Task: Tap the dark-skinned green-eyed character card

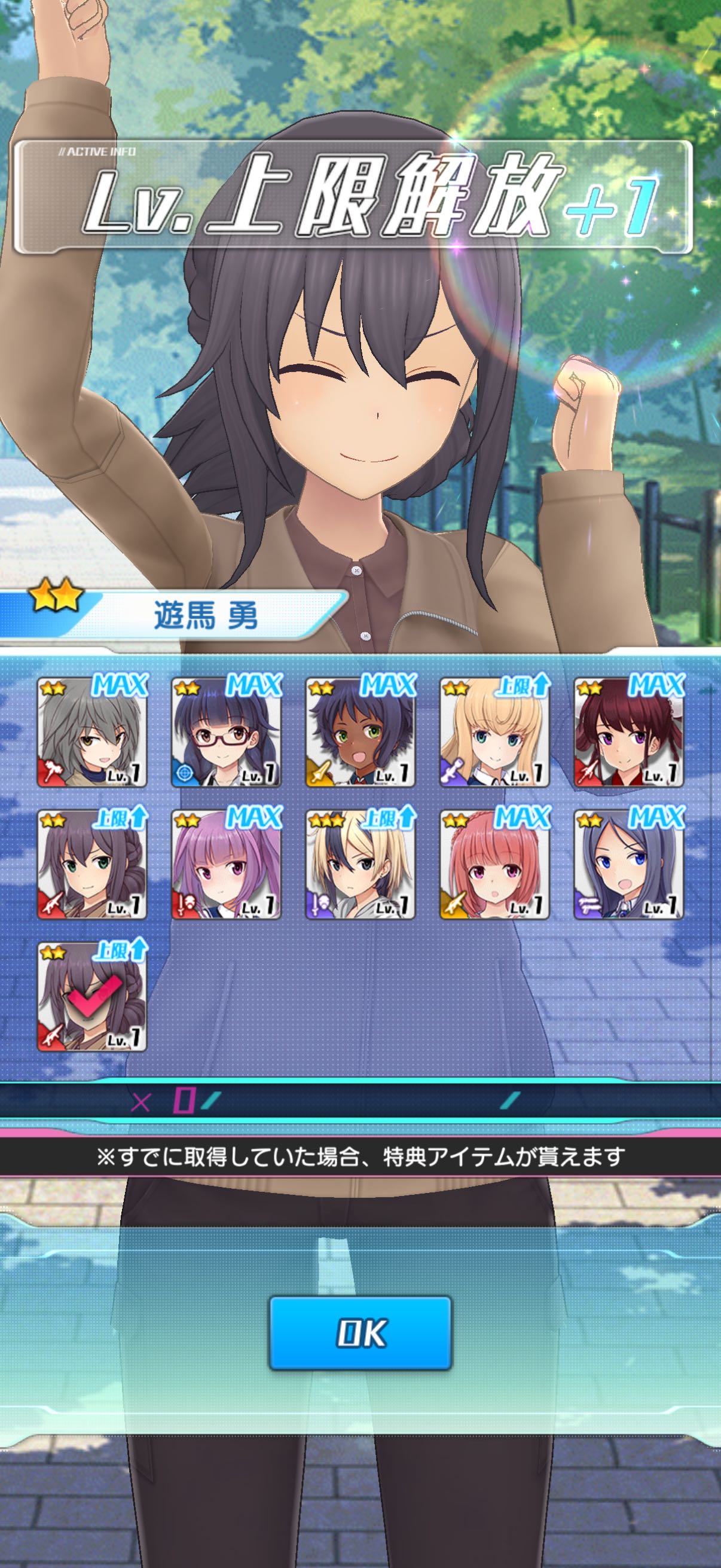Action: point(360,732)
